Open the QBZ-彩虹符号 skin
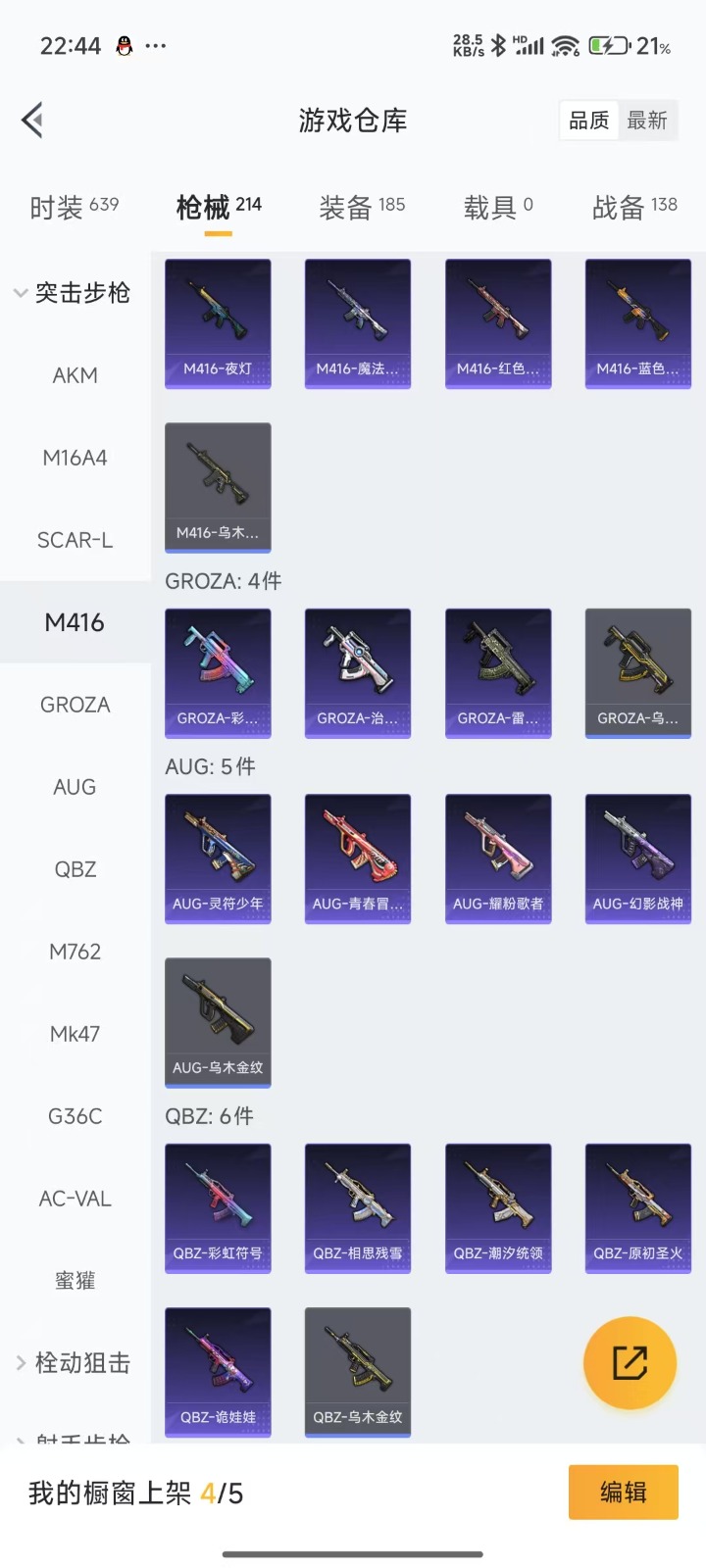706x1568 pixels. coord(218,1208)
